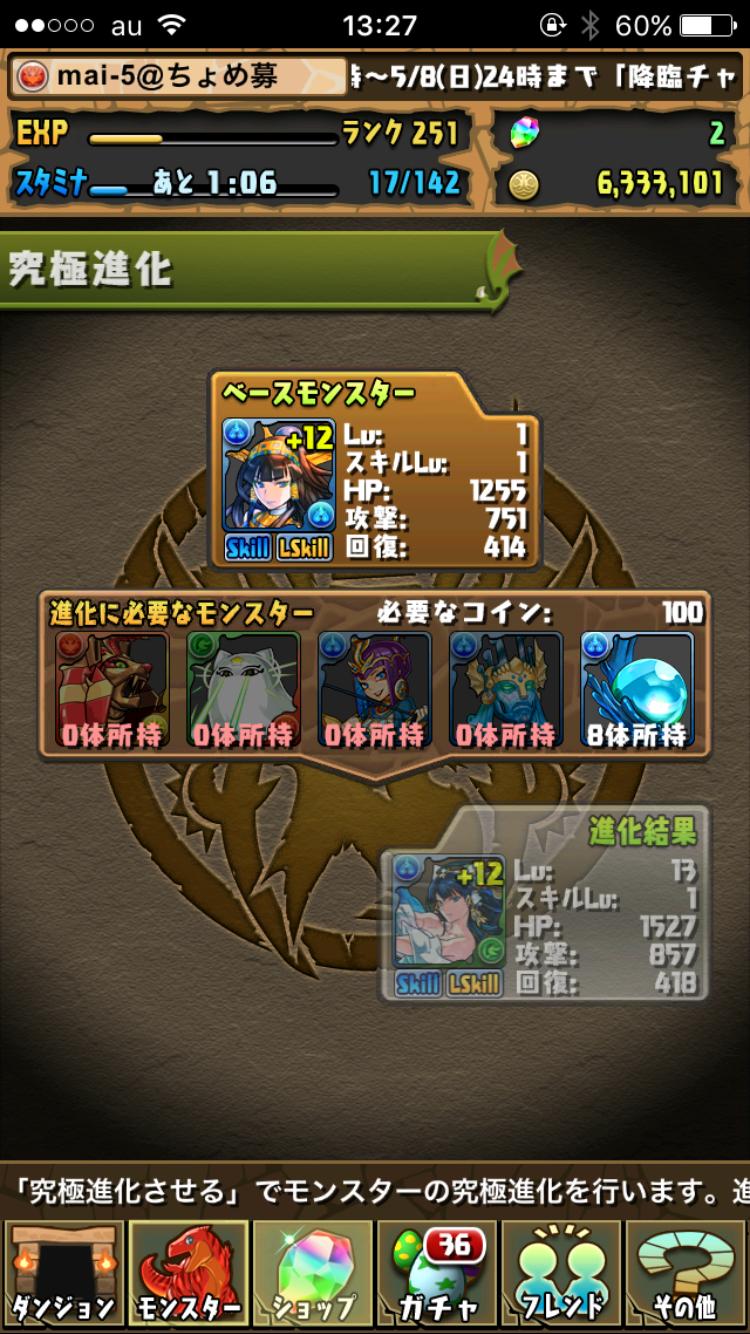
Task: Tap the base monster portrait with +12
Action: point(279,476)
